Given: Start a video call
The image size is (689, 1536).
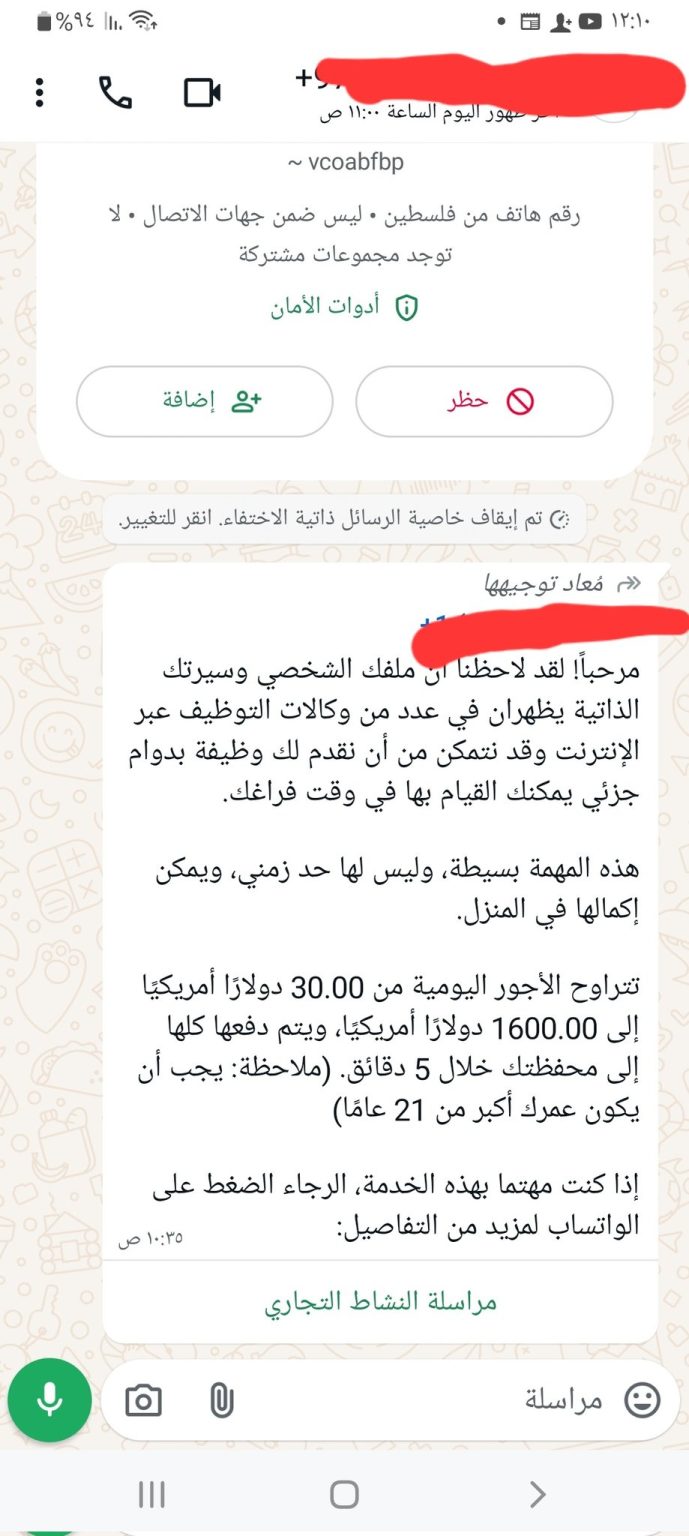Looking at the screenshot, I should 202,93.
